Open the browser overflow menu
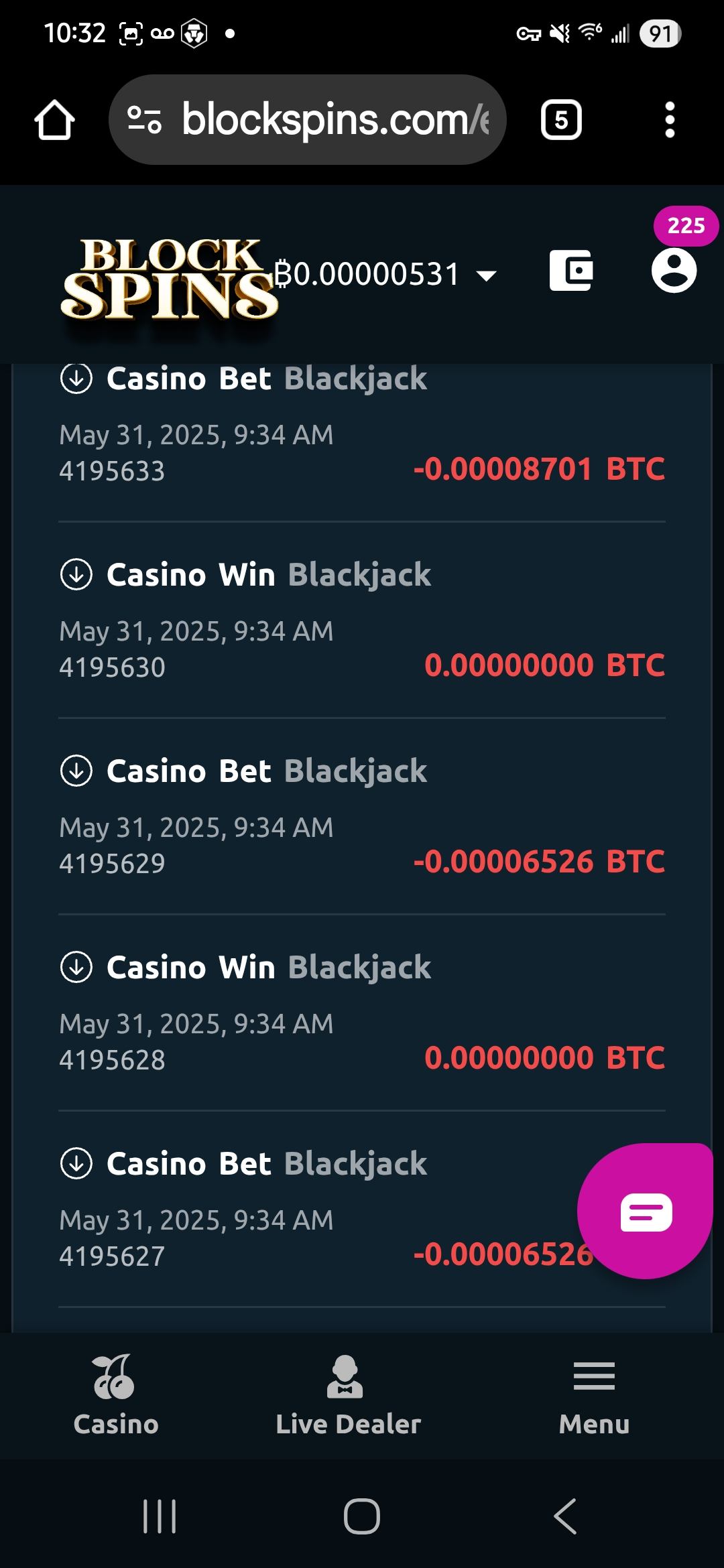This screenshot has width=724, height=1568. pos(669,121)
